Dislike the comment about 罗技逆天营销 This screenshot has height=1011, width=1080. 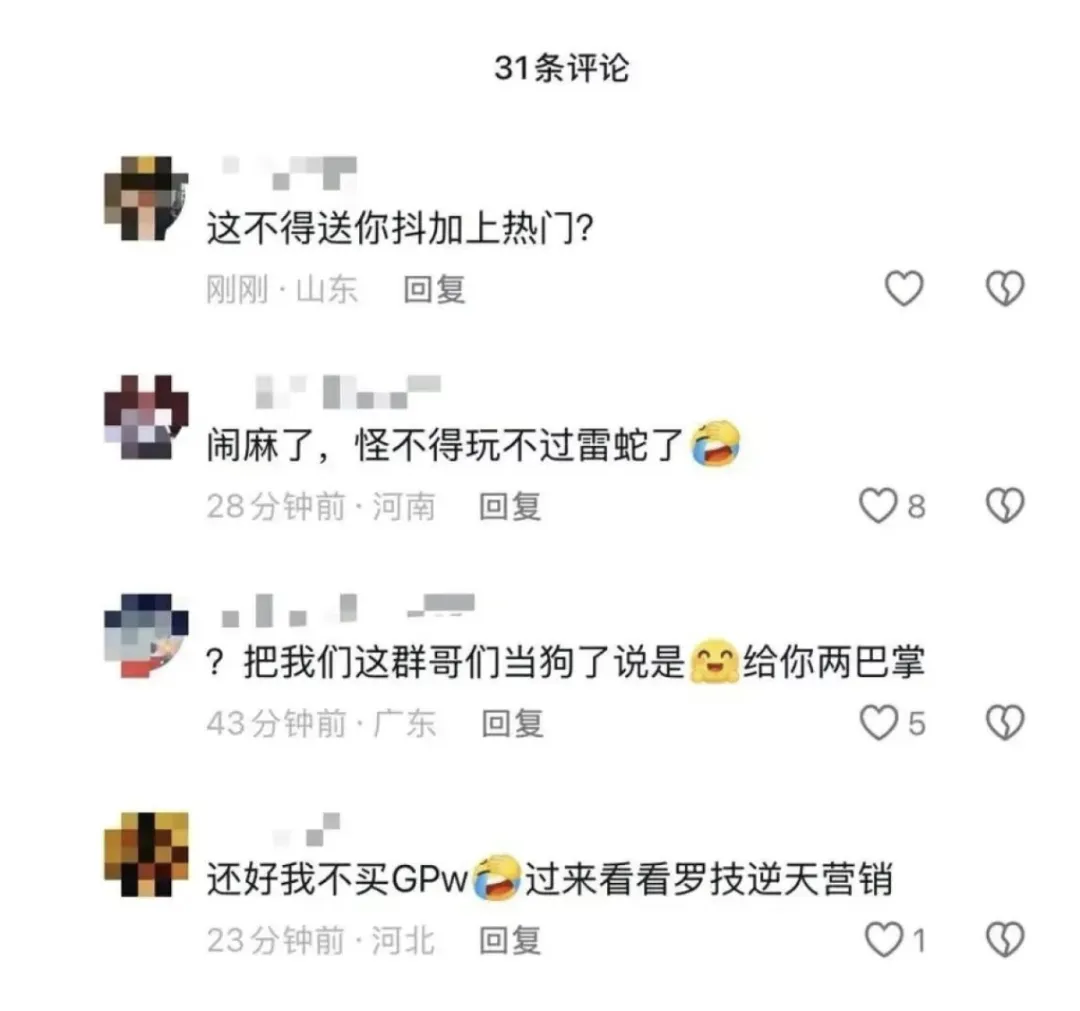(1004, 940)
